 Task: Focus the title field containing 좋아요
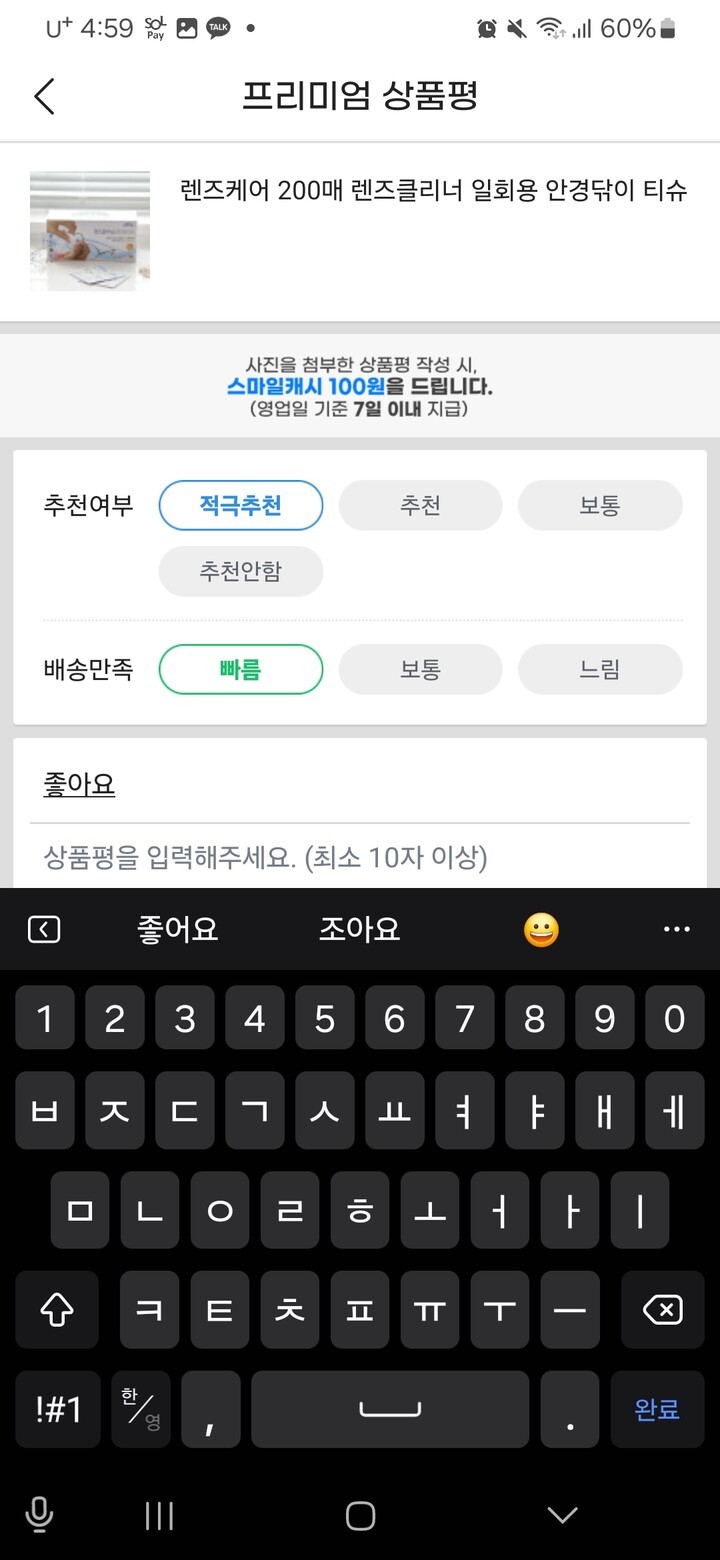[x=360, y=785]
